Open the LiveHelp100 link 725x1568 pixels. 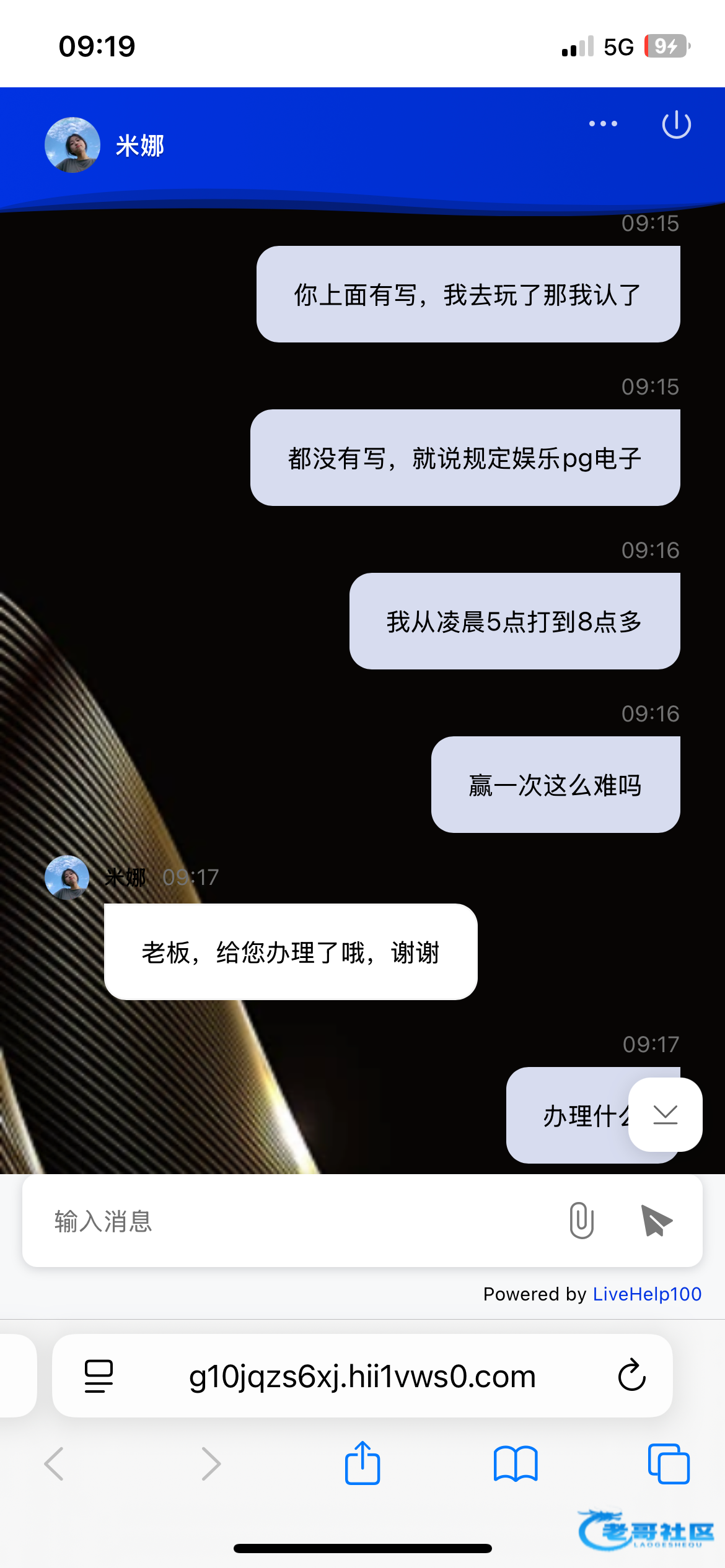point(646,1294)
